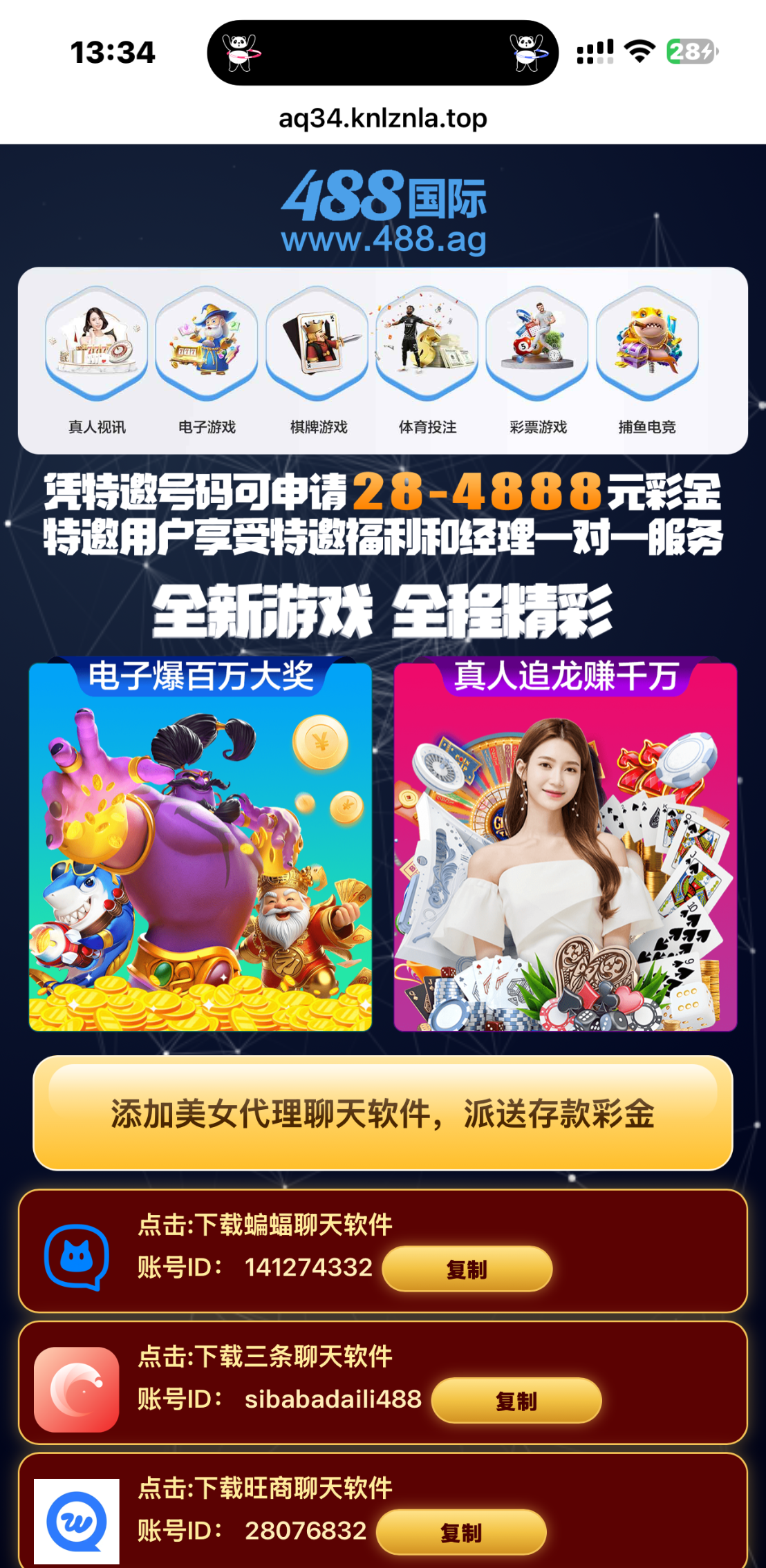766x1568 pixels.
Task: Select the 彩票游戏 category
Action: [x=537, y=359]
